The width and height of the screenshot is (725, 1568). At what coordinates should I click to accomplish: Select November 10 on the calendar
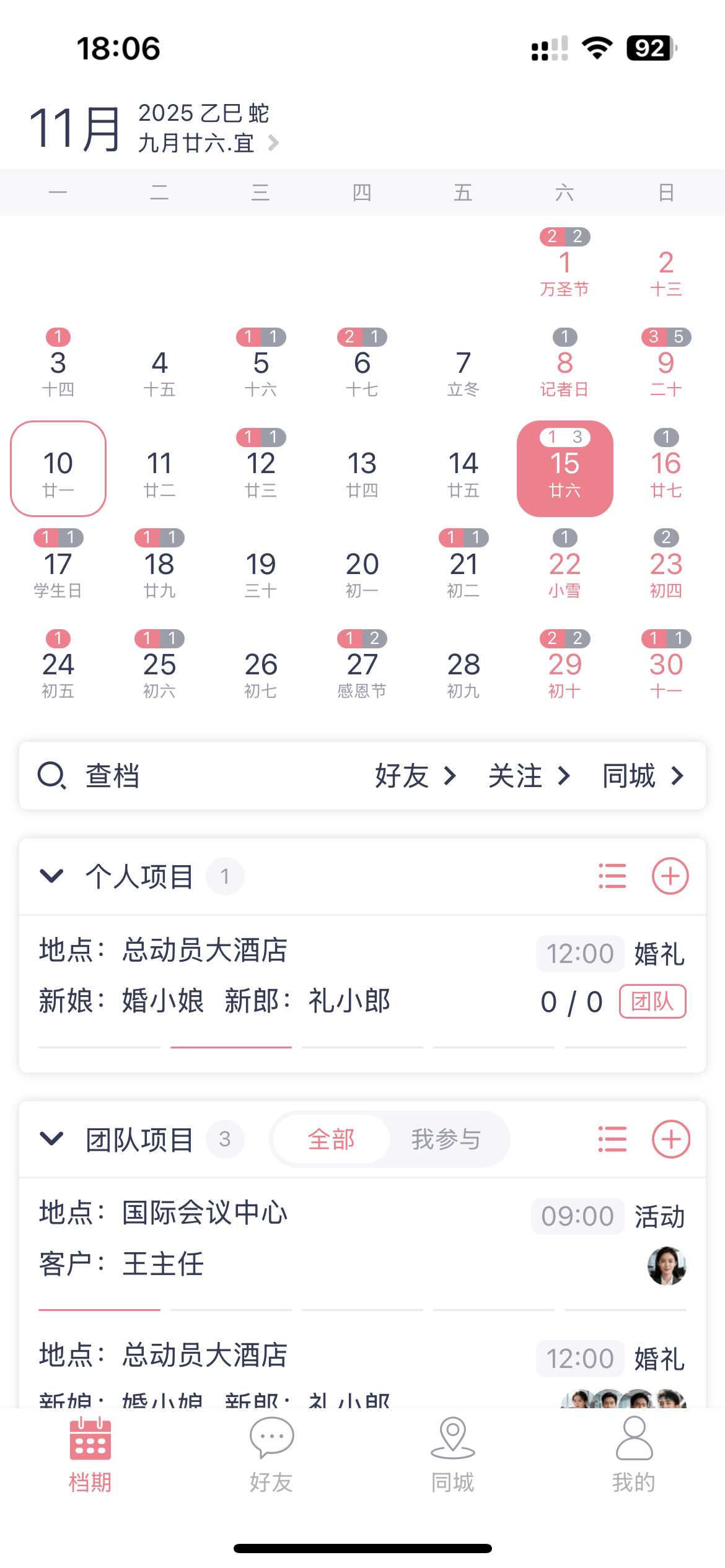click(x=58, y=469)
